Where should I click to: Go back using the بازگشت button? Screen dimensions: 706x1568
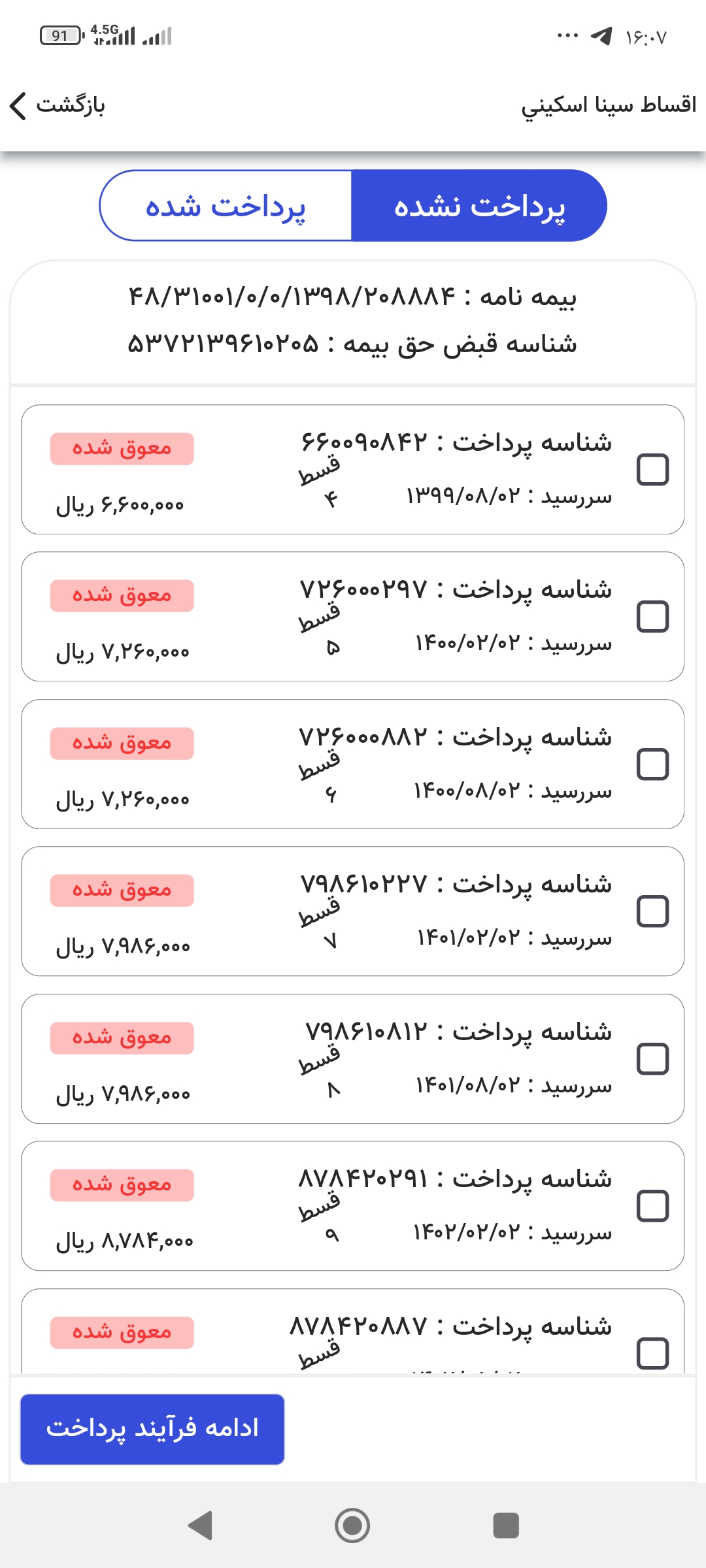click(58, 105)
